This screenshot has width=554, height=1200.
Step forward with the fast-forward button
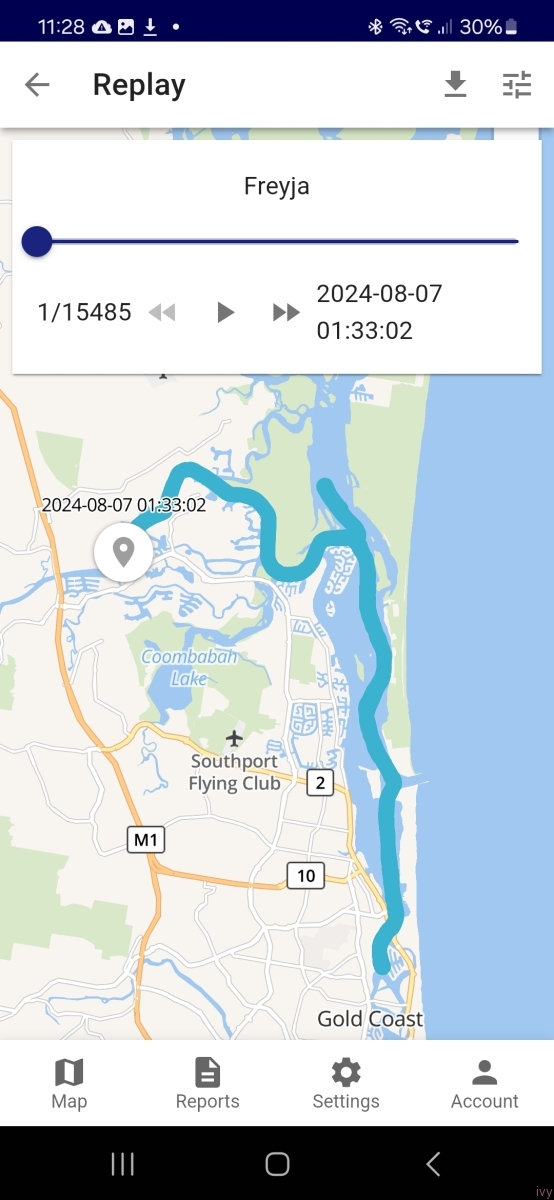click(x=286, y=313)
